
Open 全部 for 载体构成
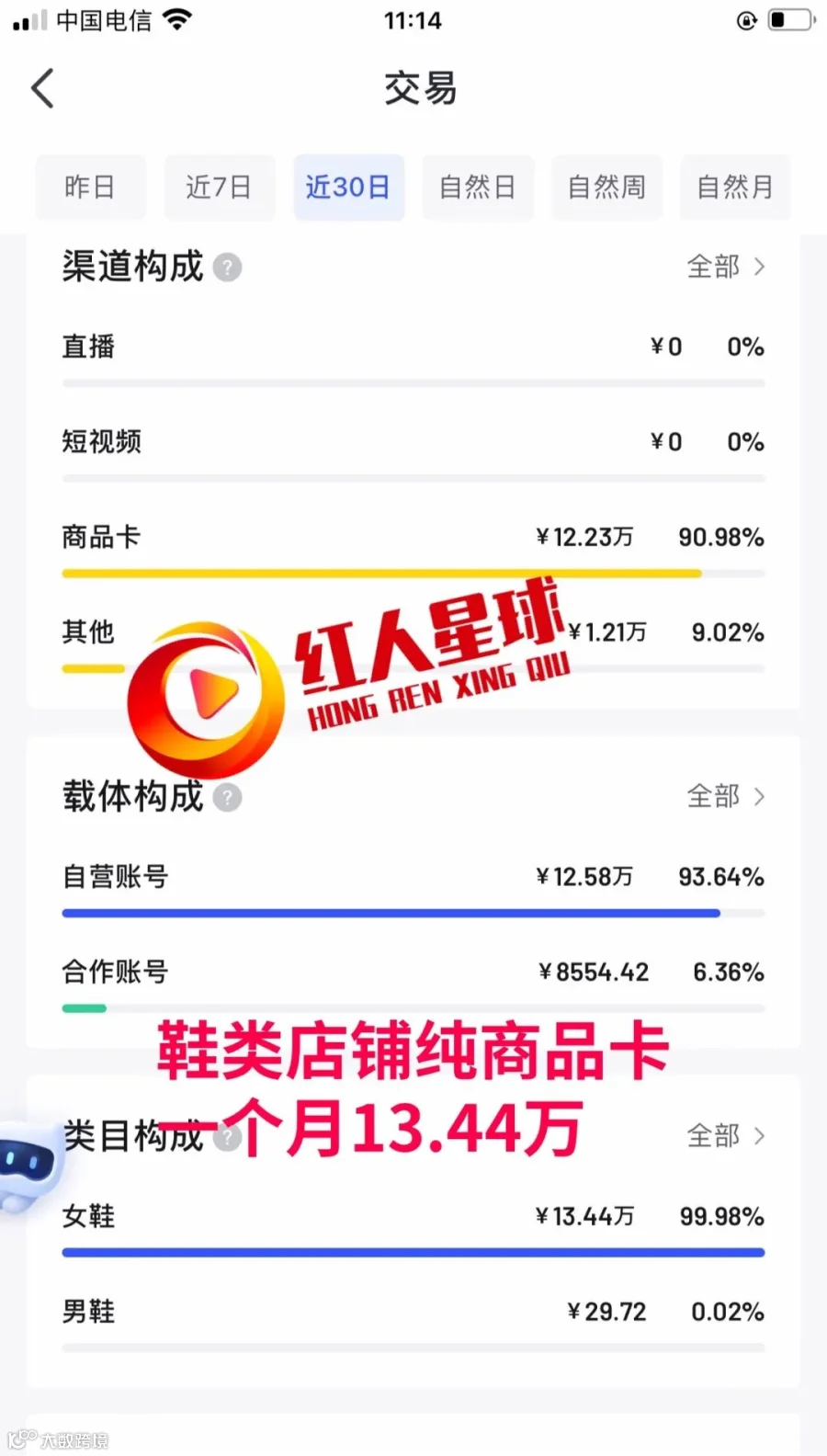pyautogui.click(x=726, y=796)
